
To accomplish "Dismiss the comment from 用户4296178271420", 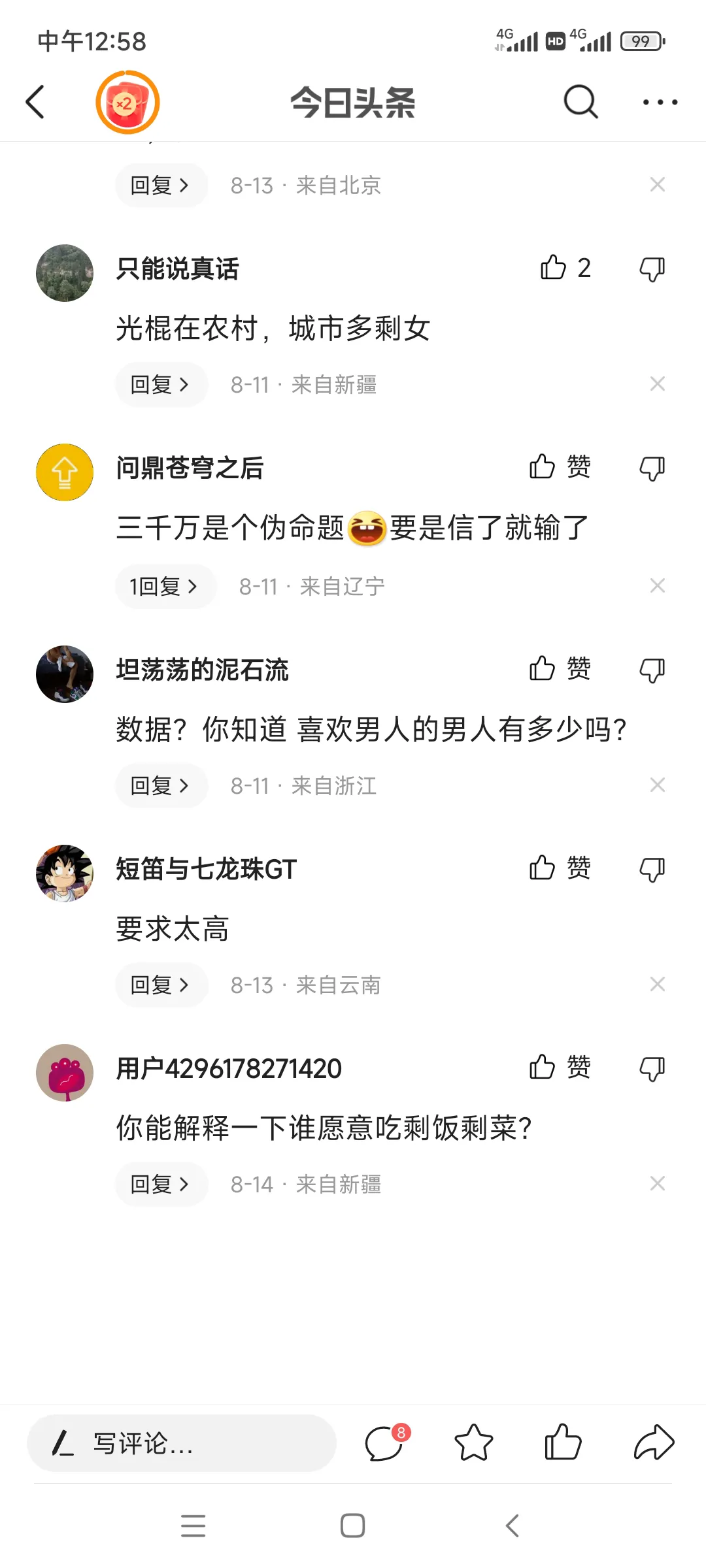I will point(657,1183).
